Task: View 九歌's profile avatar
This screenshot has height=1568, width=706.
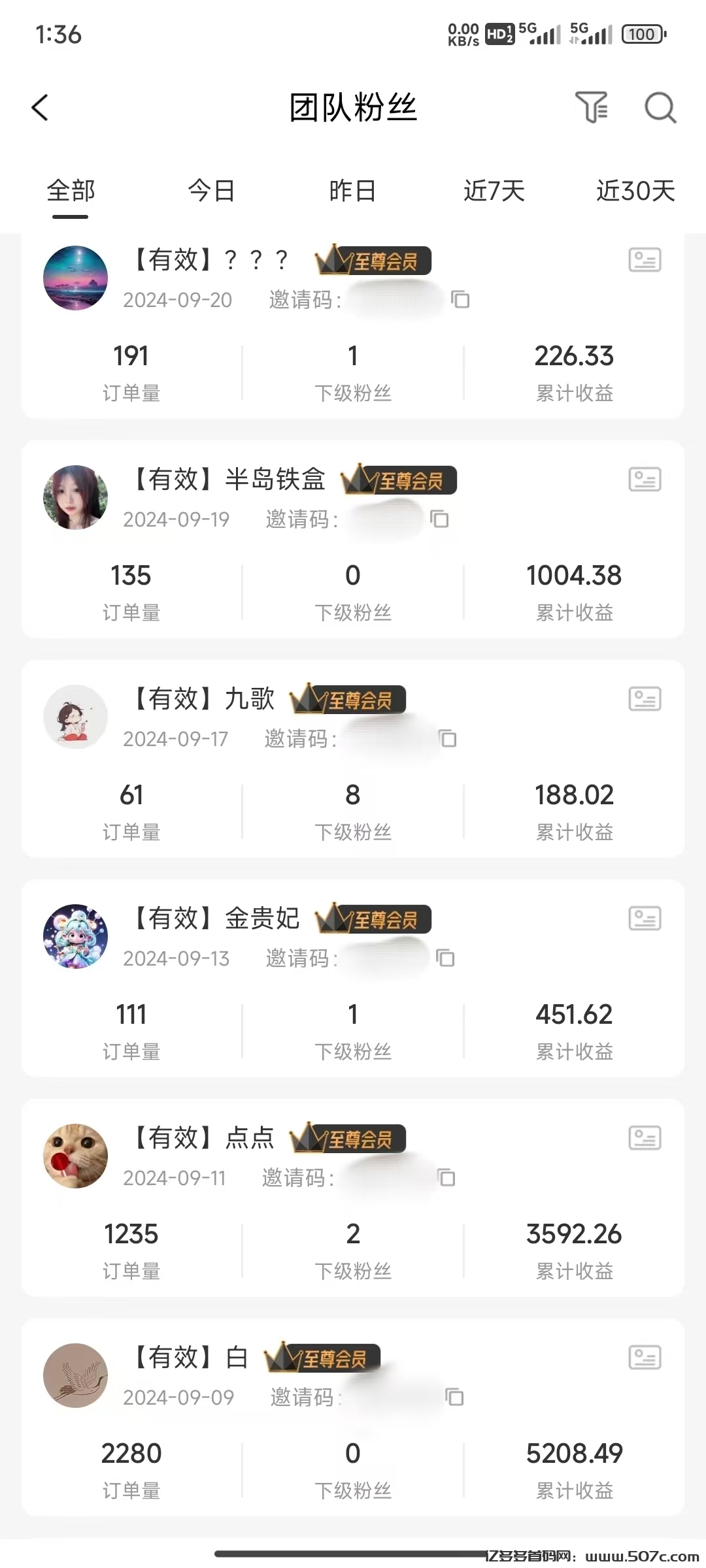Action: pos(75,717)
